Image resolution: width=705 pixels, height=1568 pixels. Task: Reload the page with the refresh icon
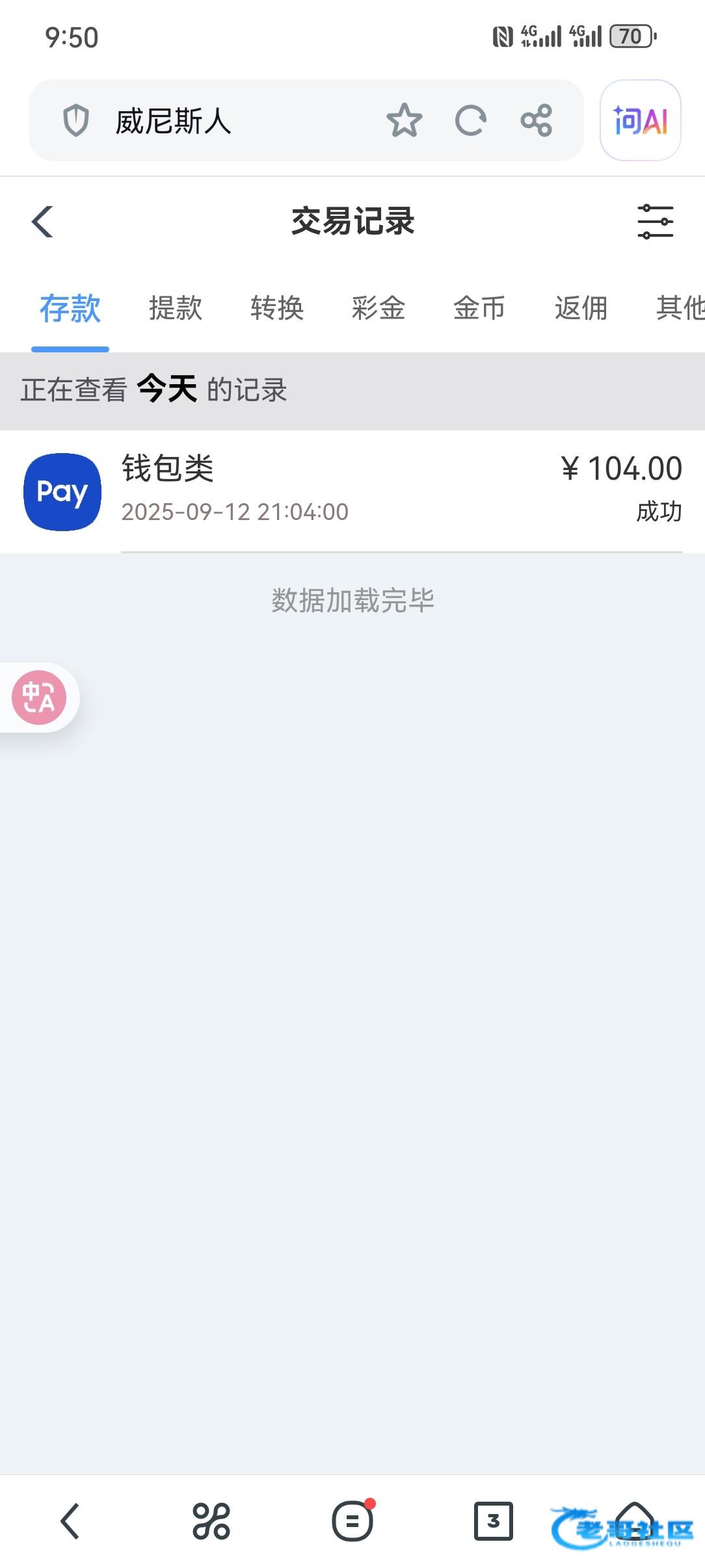pyautogui.click(x=470, y=120)
